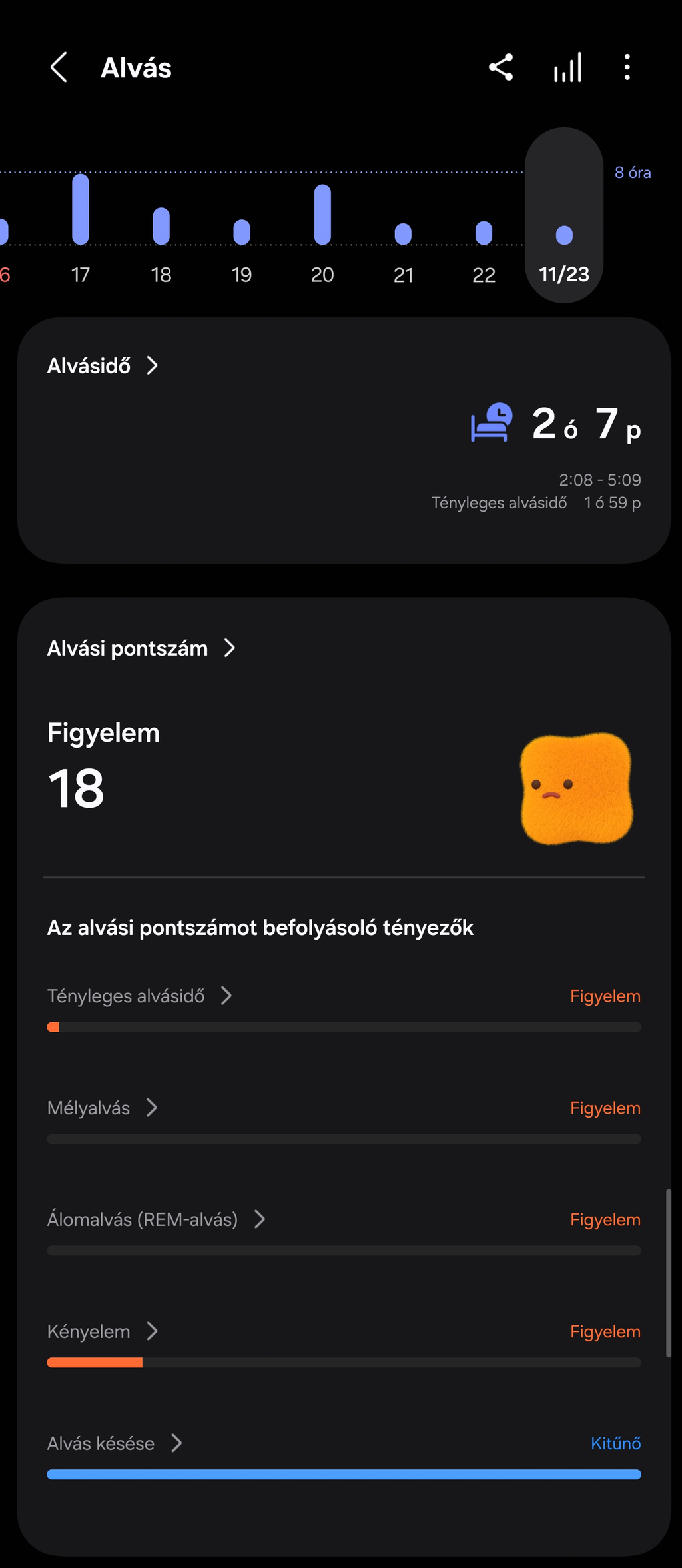View the Álomalvás (REM-alvás) factor
Viewport: 682px width, 1568px height.
point(157,1219)
